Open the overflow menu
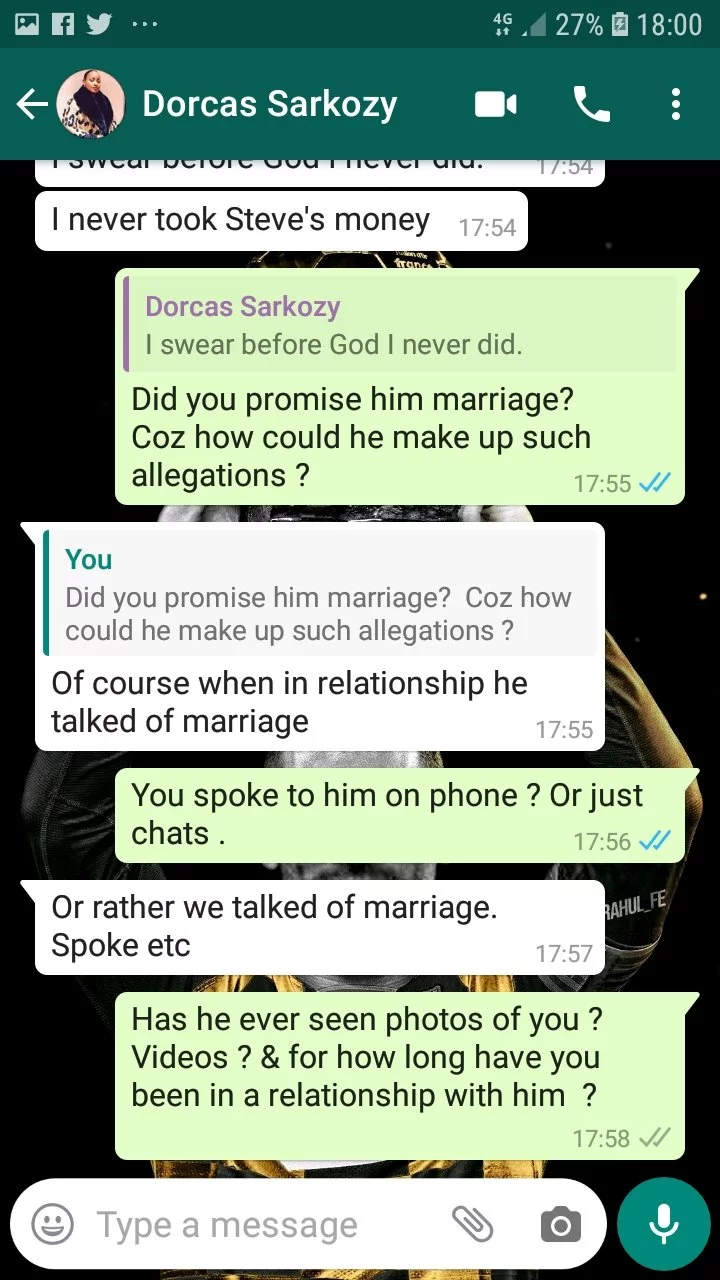Viewport: 720px width, 1280px height. point(676,104)
